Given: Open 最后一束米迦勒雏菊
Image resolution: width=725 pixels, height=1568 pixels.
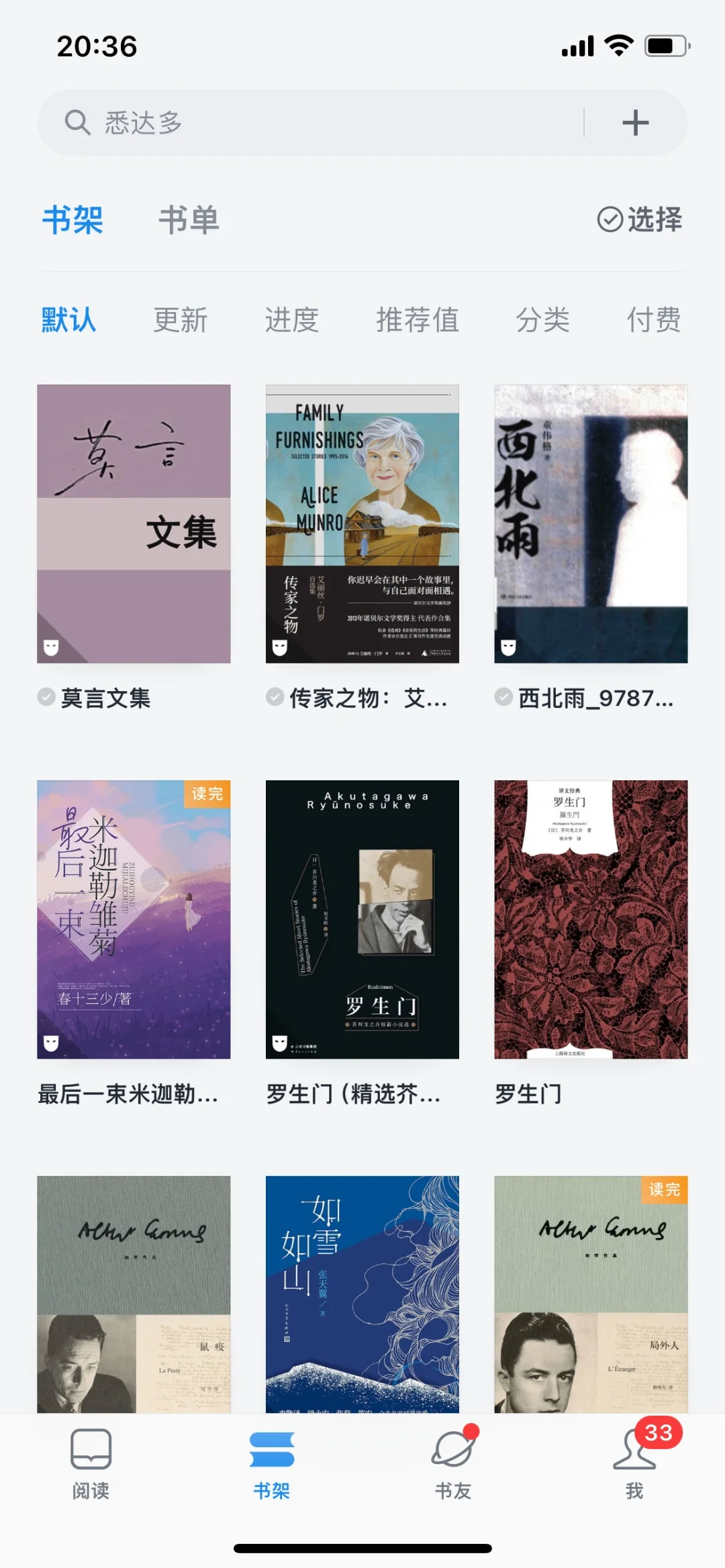Looking at the screenshot, I should (134, 919).
